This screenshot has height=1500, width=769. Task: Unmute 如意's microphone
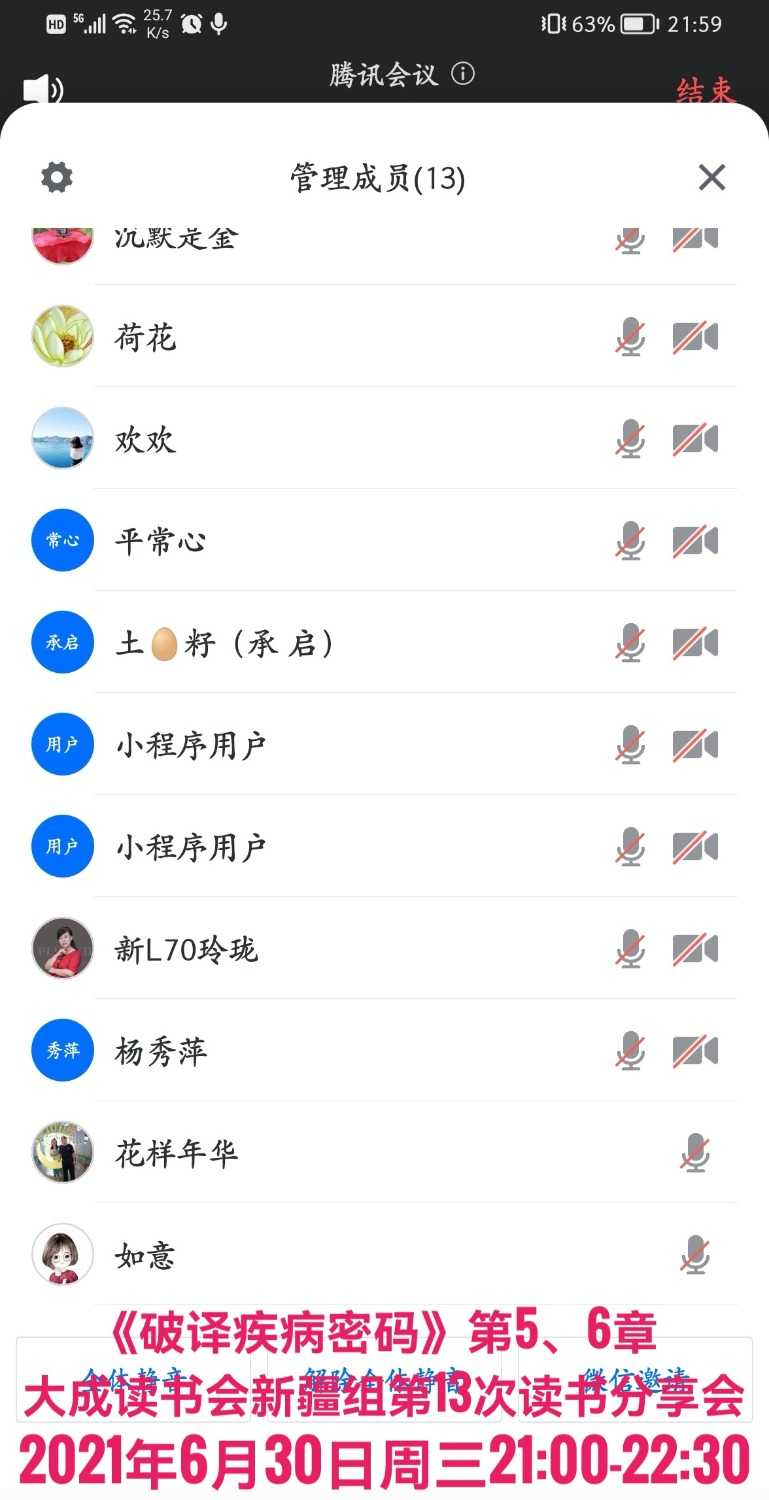click(695, 1254)
